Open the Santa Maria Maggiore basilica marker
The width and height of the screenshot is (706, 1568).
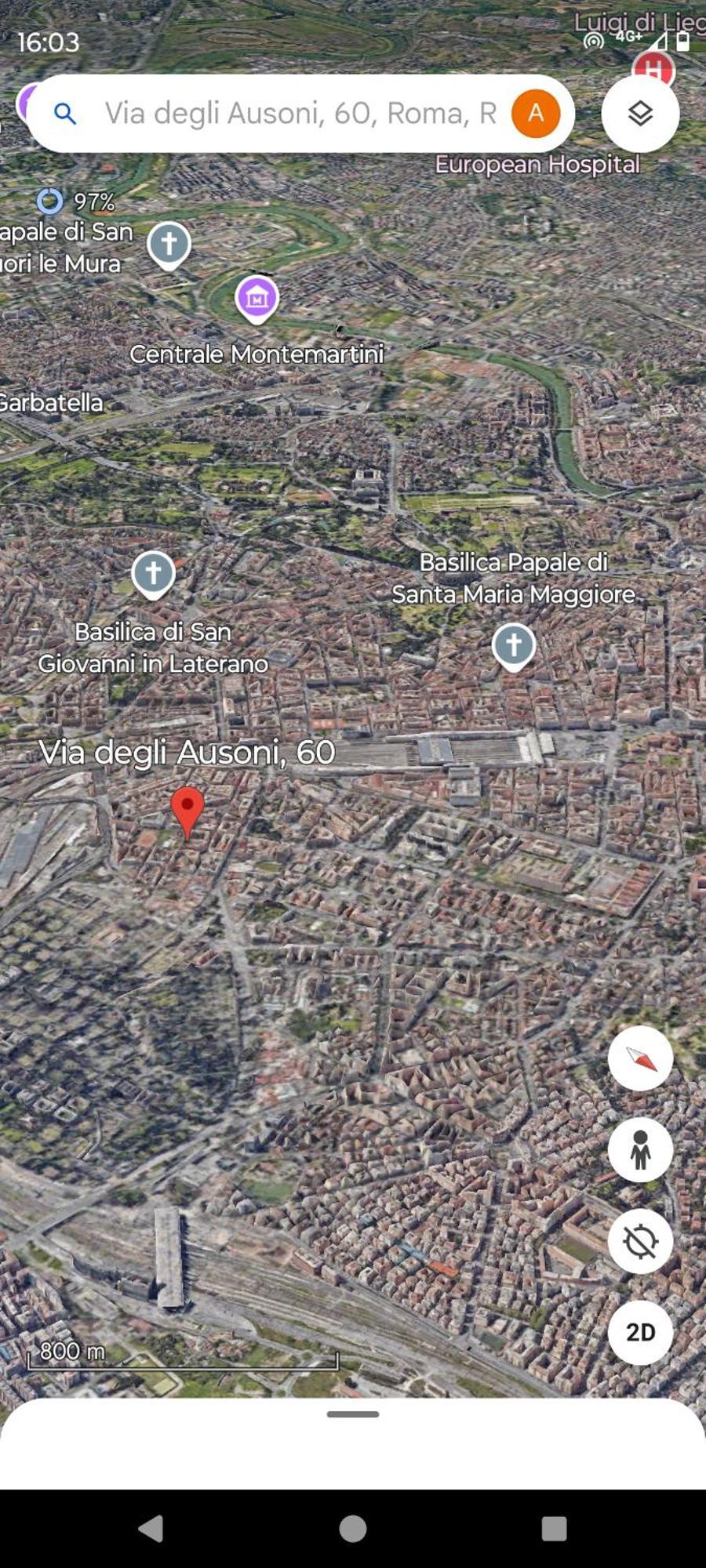514,646
